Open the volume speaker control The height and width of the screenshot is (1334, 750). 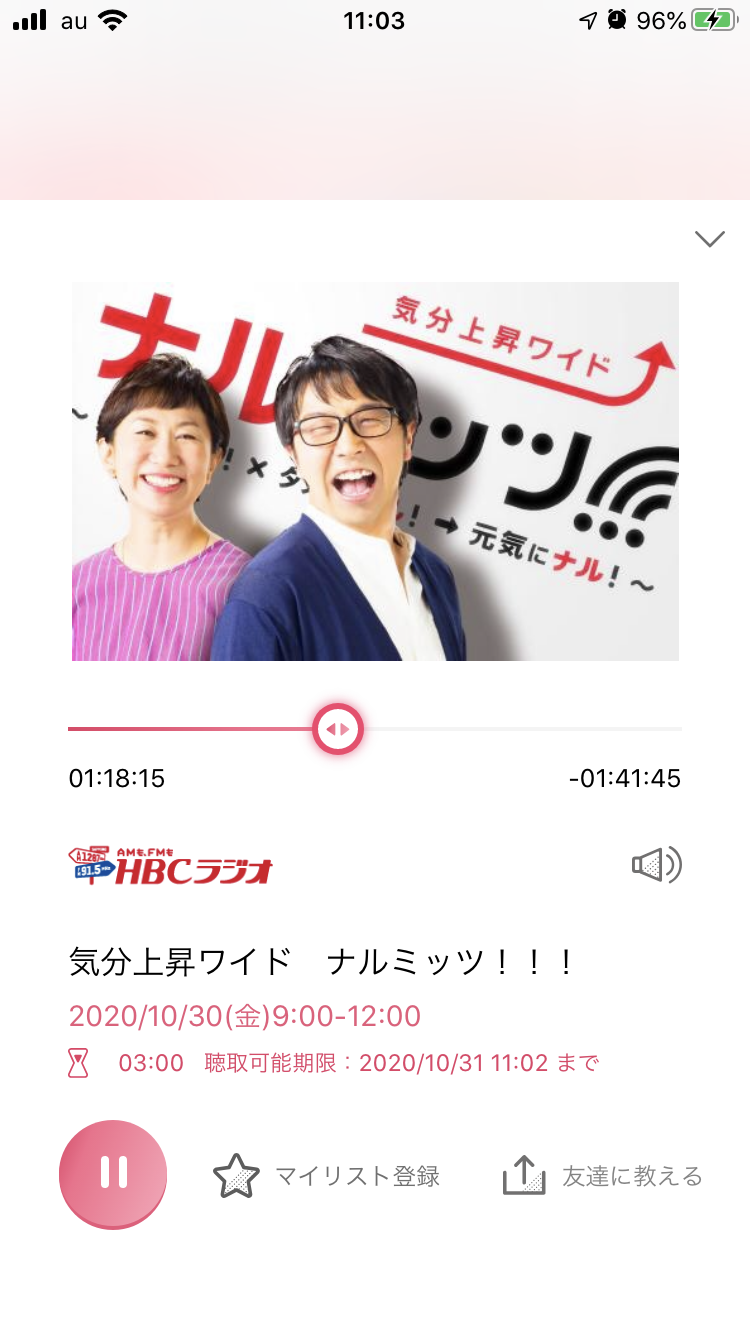(x=656, y=865)
